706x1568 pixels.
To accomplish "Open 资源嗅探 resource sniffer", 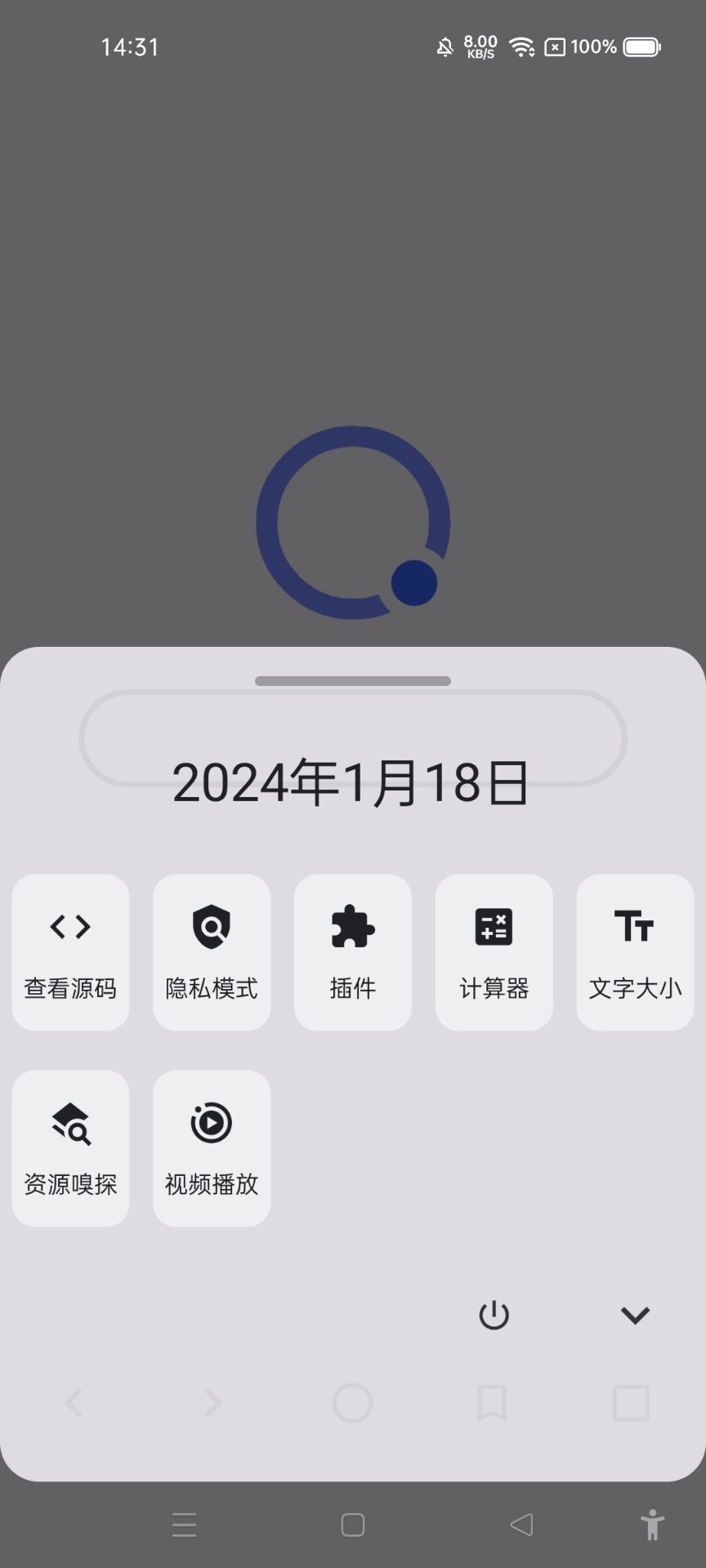I will coord(70,1147).
